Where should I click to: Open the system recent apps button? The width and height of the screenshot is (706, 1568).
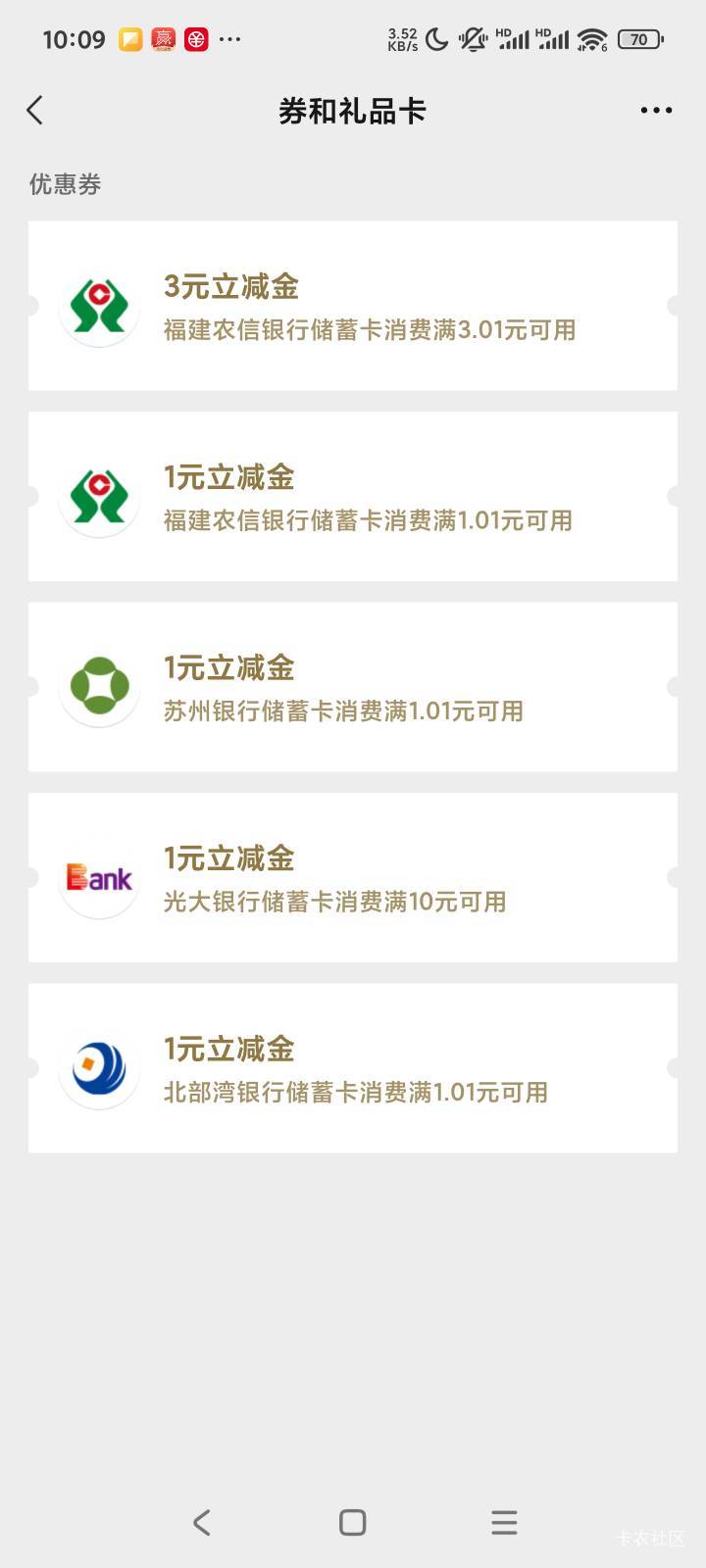504,1522
